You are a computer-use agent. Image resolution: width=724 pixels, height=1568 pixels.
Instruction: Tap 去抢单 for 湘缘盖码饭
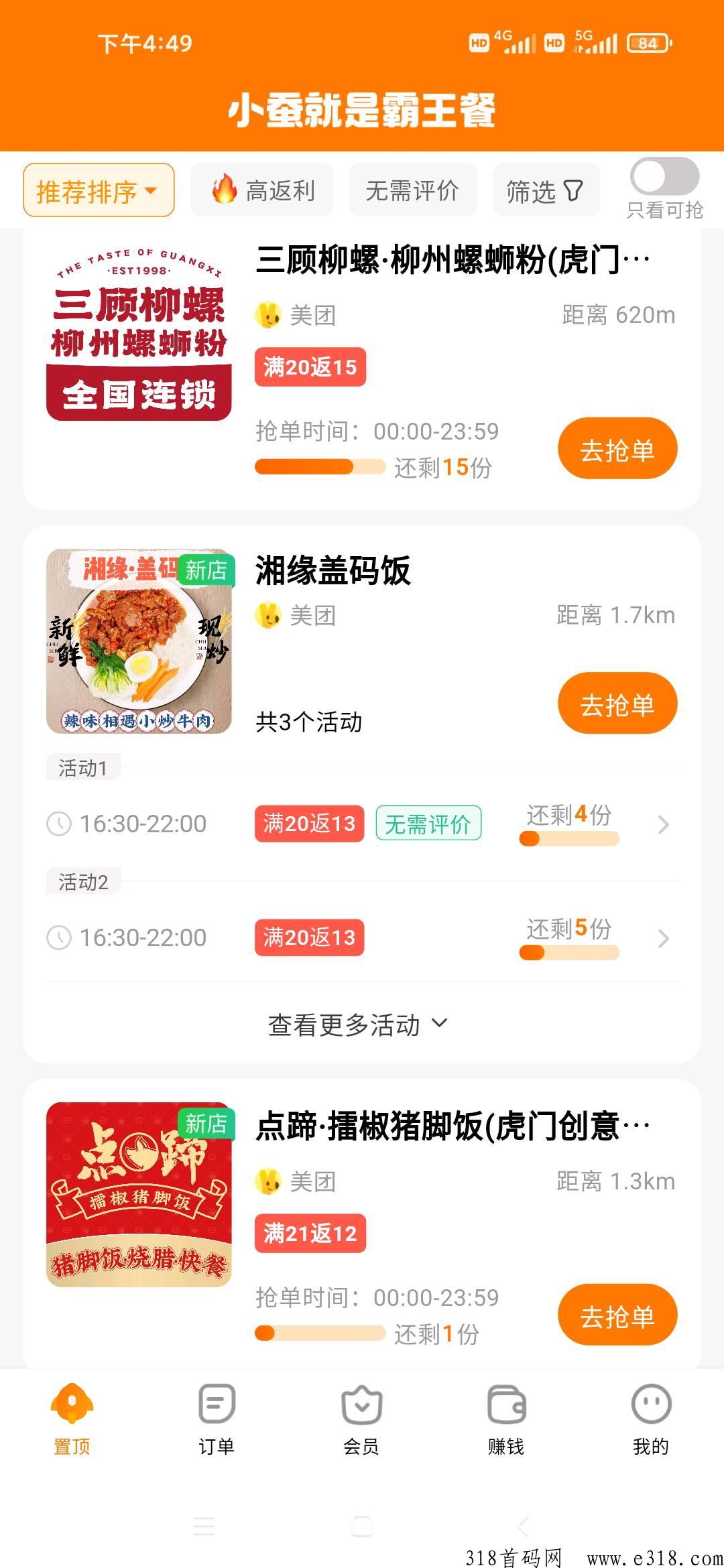(x=617, y=704)
